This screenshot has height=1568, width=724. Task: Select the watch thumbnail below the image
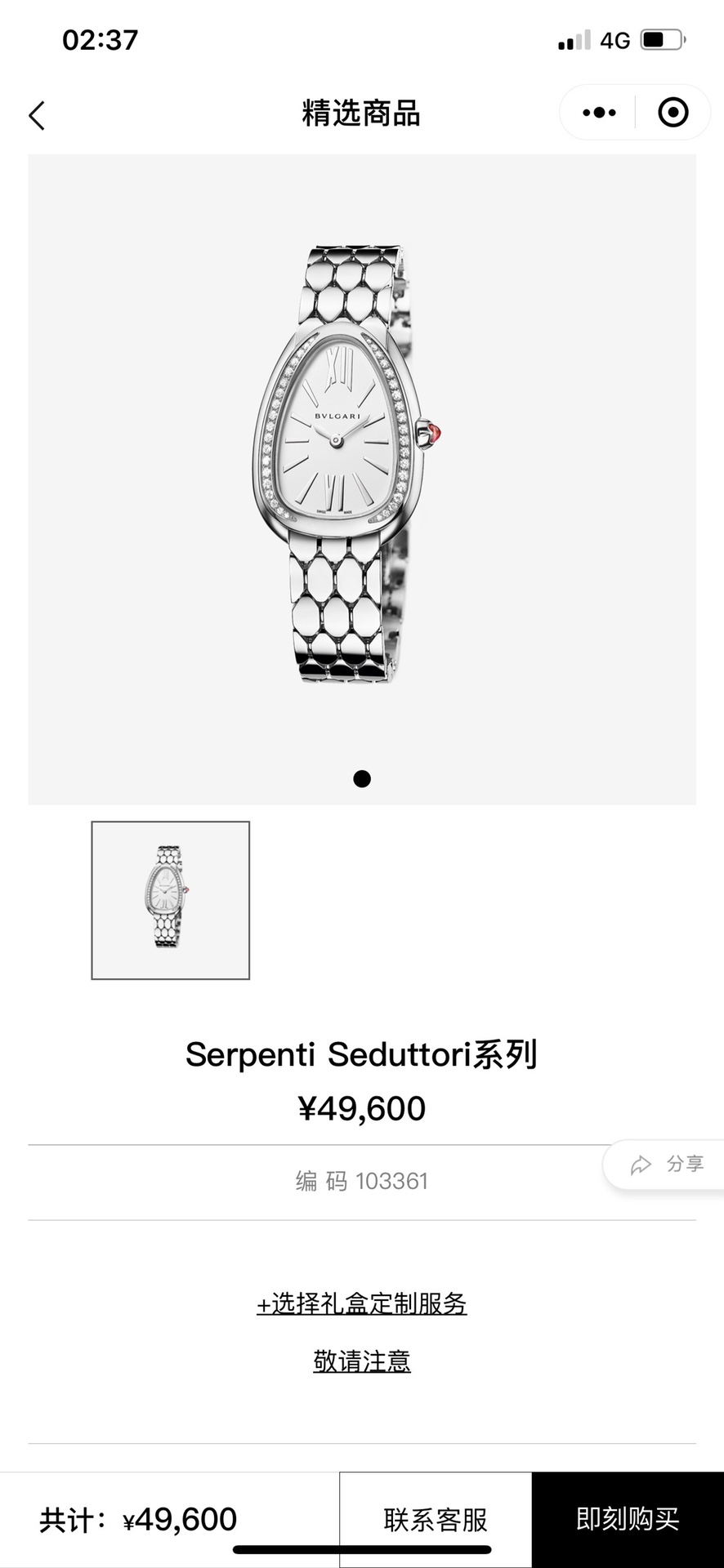[170, 900]
